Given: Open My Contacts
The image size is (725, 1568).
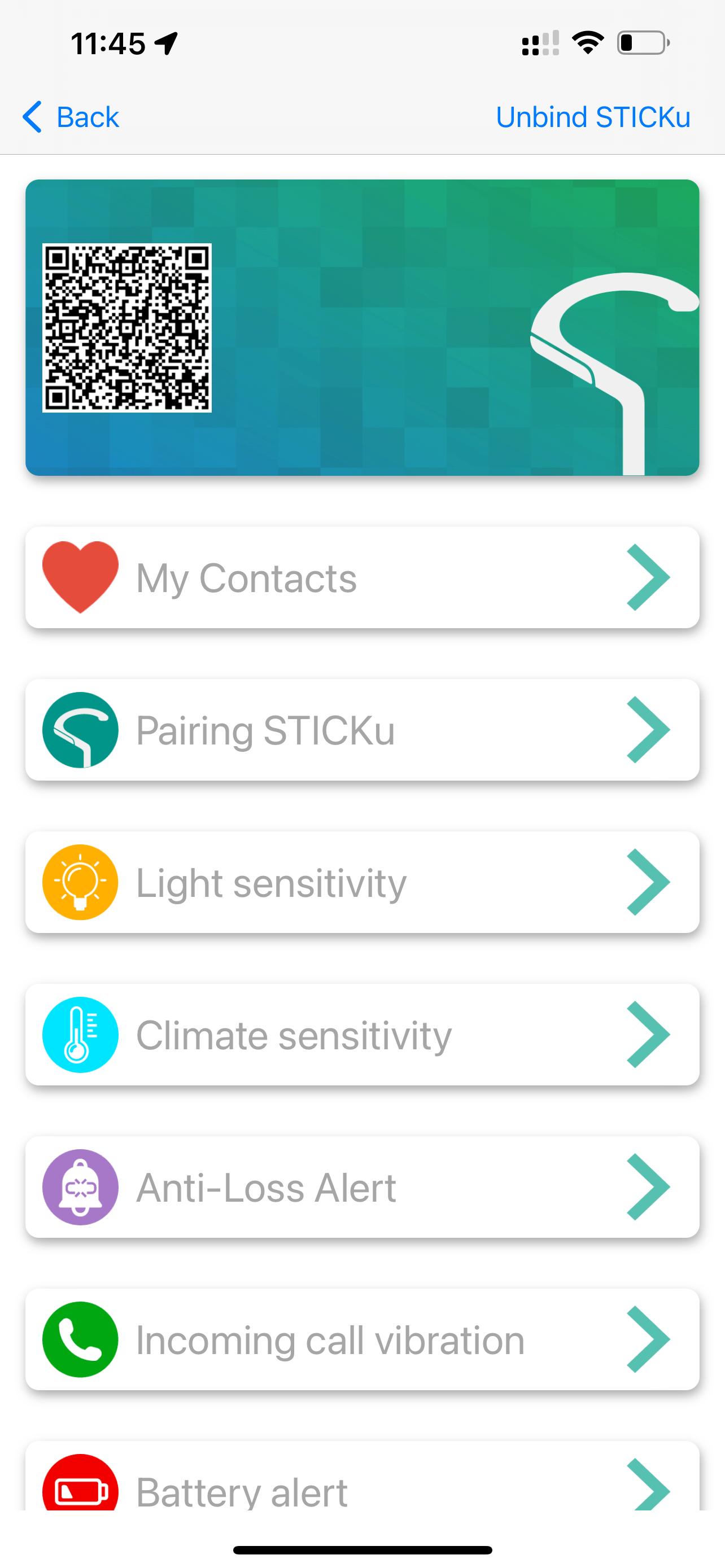Looking at the screenshot, I should point(362,577).
